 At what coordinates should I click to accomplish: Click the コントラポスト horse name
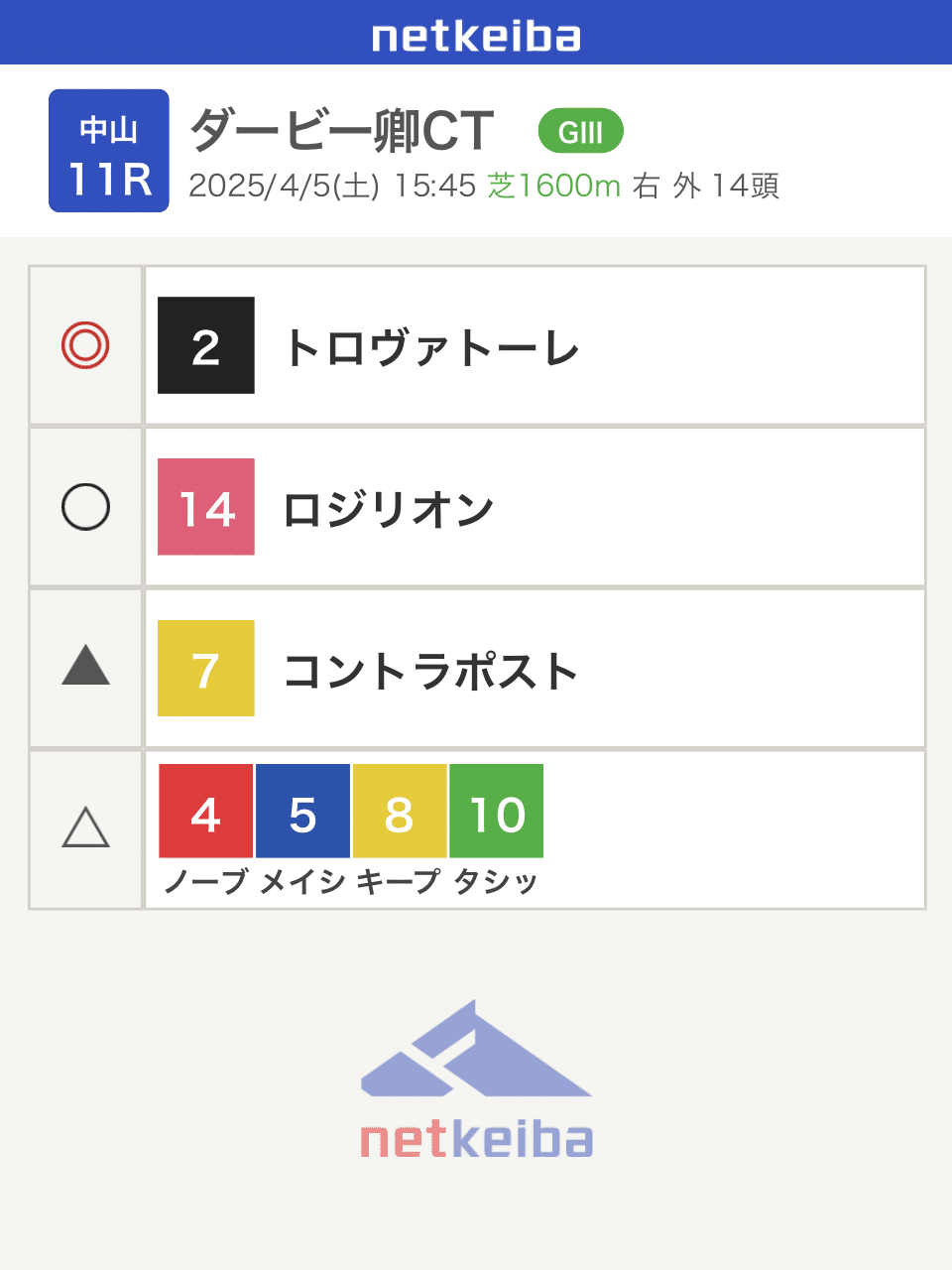coord(430,670)
